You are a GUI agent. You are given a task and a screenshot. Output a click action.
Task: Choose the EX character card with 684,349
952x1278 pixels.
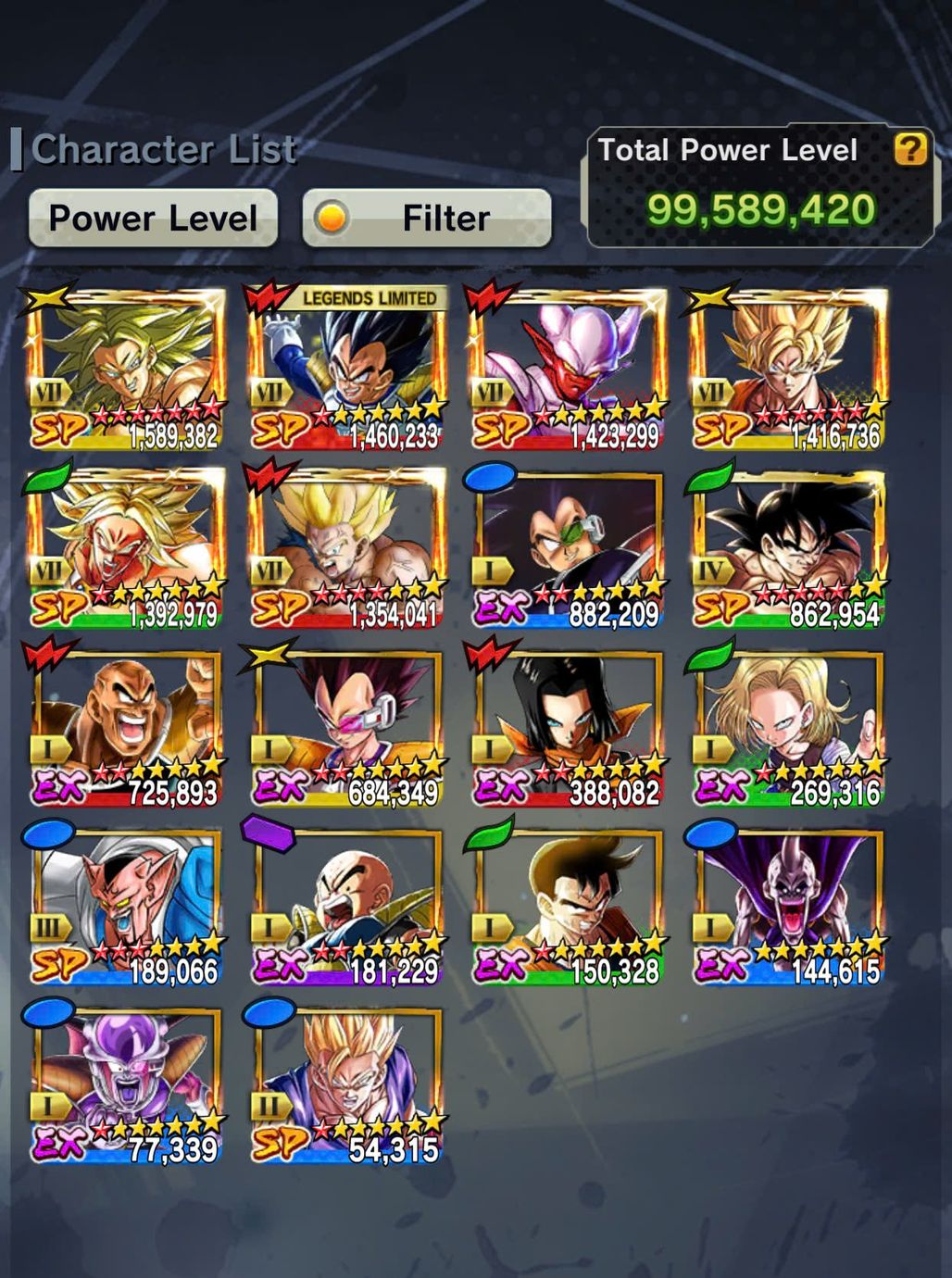(x=347, y=728)
